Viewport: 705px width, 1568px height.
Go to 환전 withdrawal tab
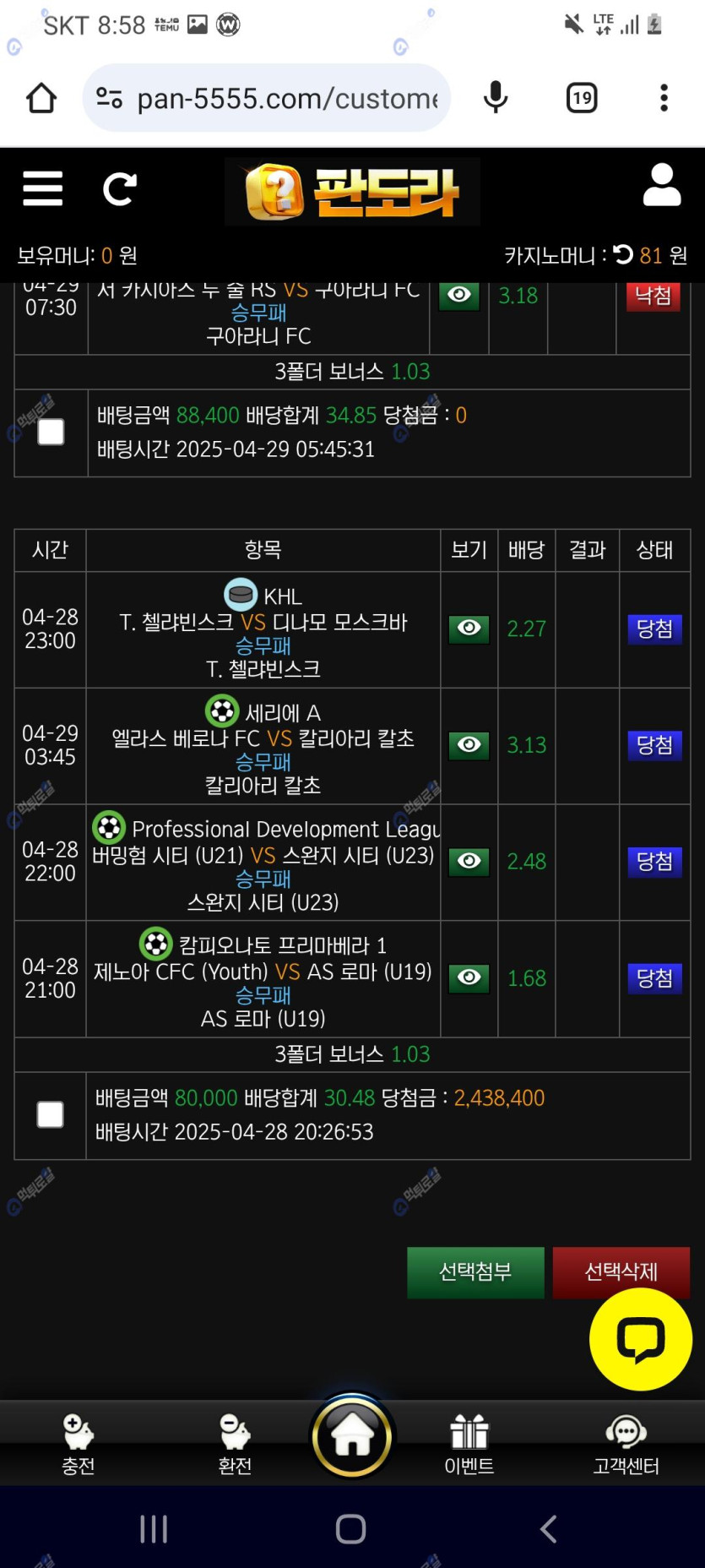point(235,1445)
